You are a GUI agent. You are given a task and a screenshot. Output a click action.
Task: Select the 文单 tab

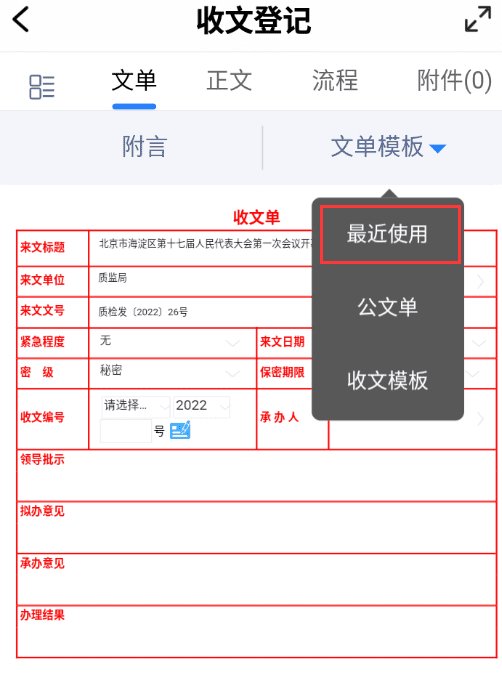coord(134,81)
